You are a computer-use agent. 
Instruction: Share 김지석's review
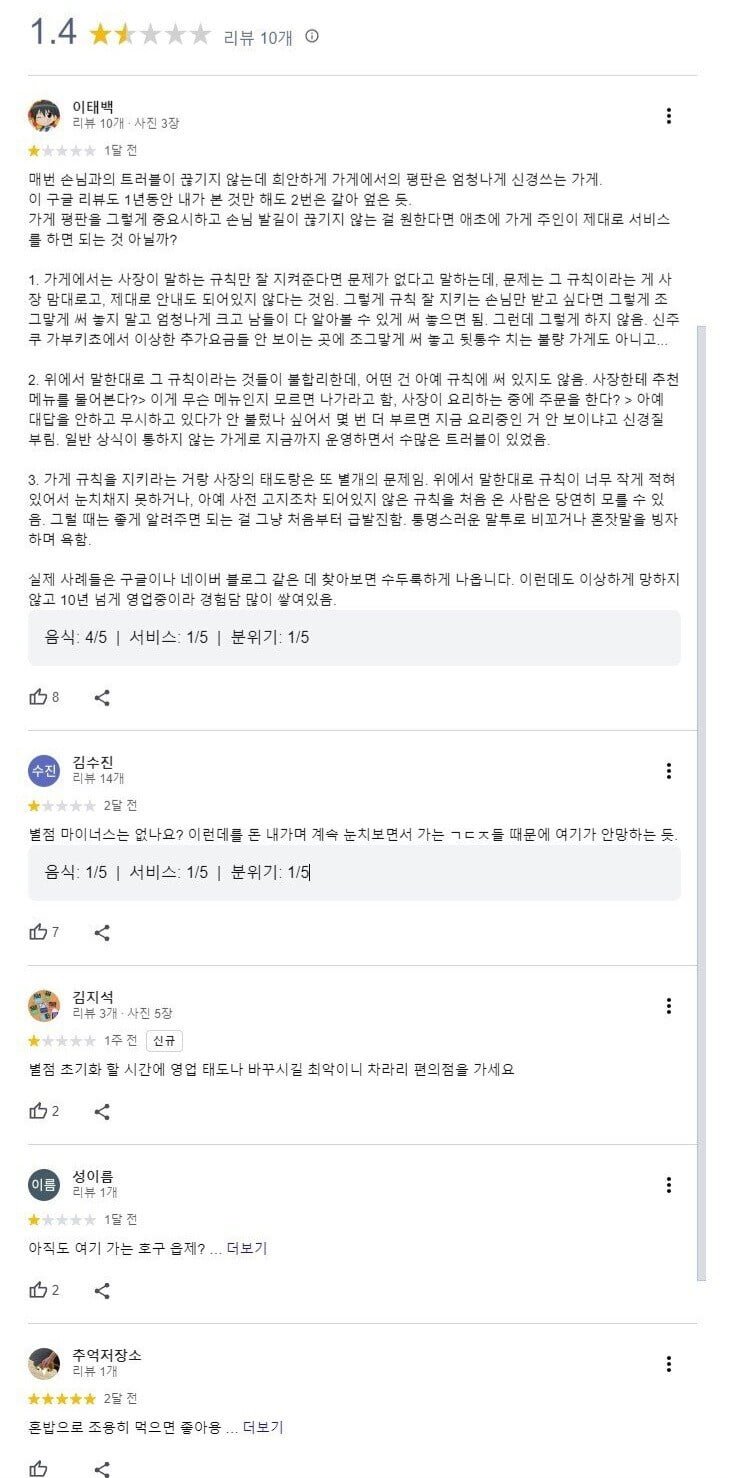click(x=102, y=1112)
